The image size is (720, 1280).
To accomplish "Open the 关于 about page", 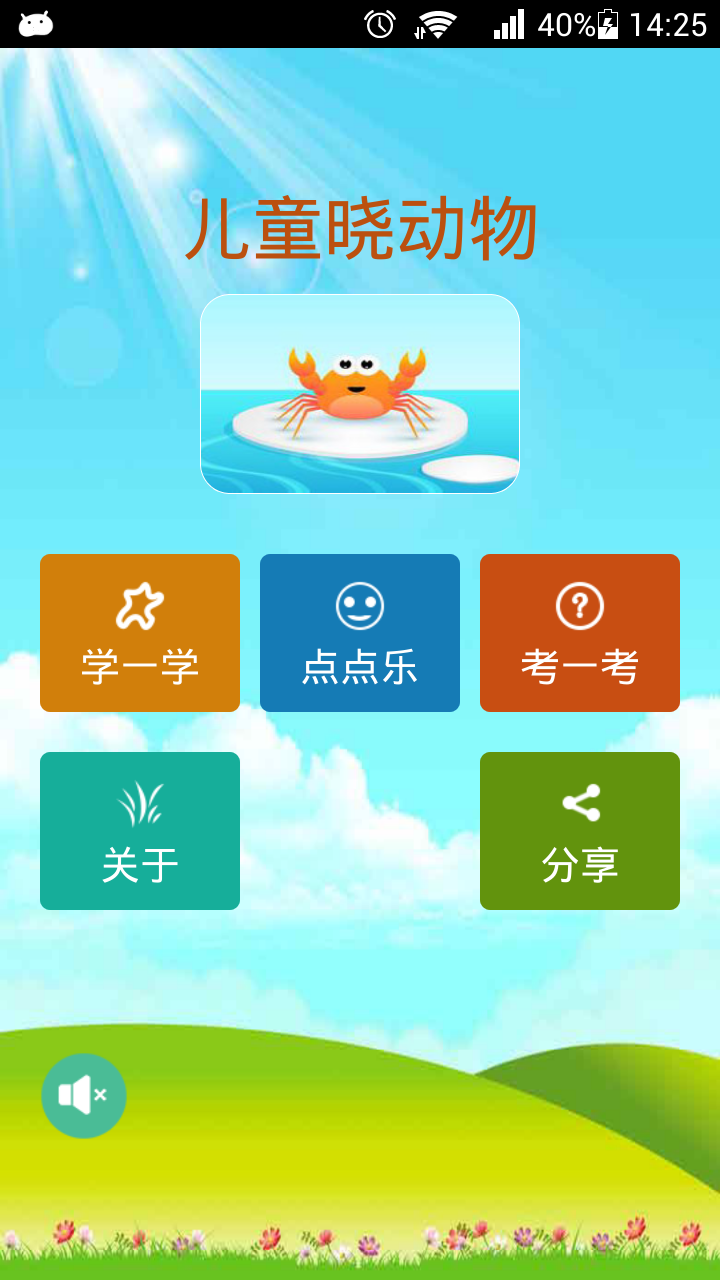I will (140, 831).
